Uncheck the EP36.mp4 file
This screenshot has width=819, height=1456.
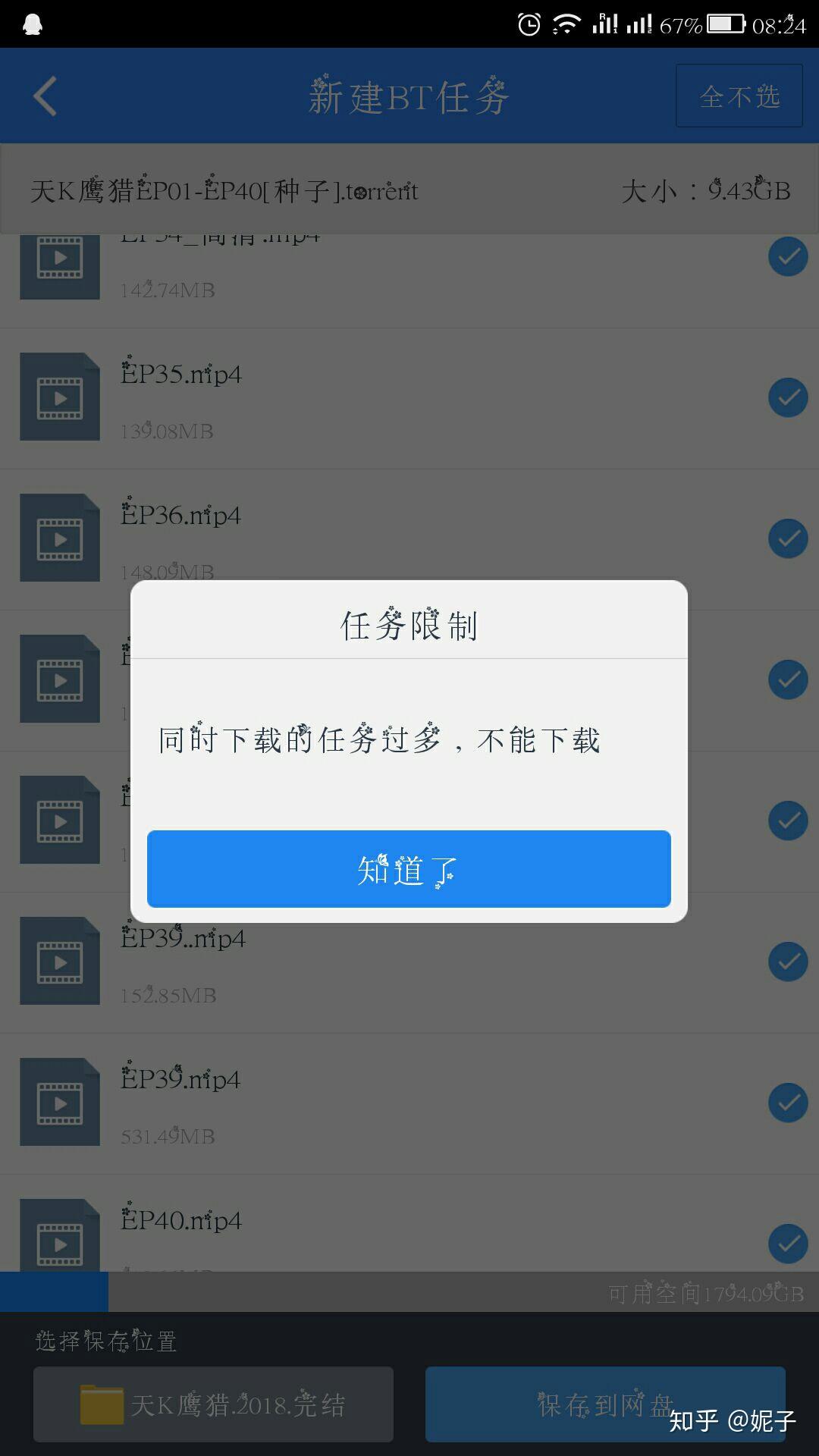click(x=788, y=538)
